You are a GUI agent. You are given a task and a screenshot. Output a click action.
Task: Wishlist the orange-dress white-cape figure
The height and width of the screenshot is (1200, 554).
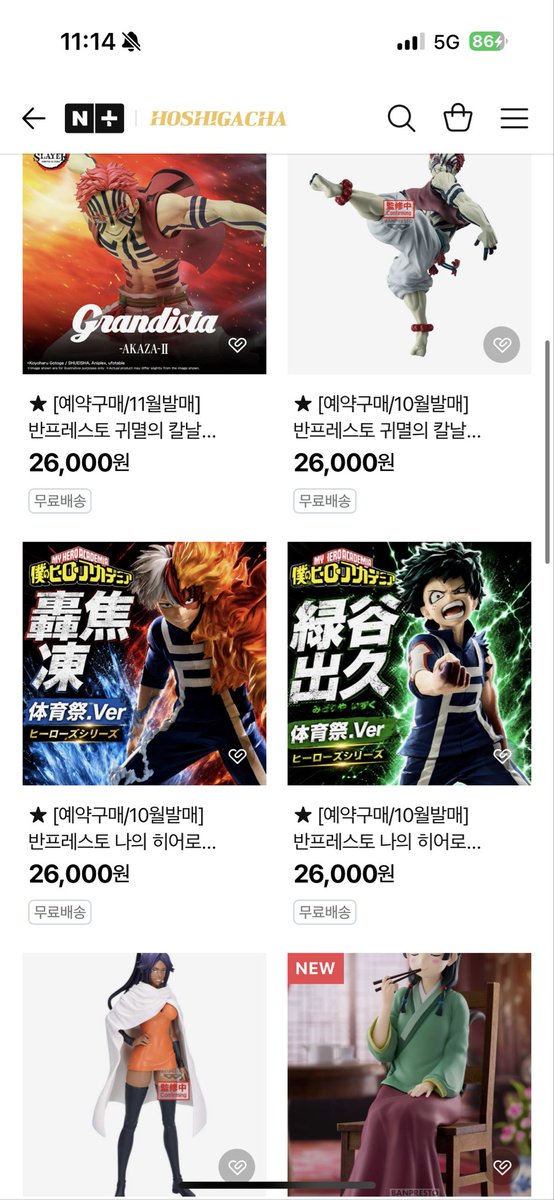(x=237, y=1166)
